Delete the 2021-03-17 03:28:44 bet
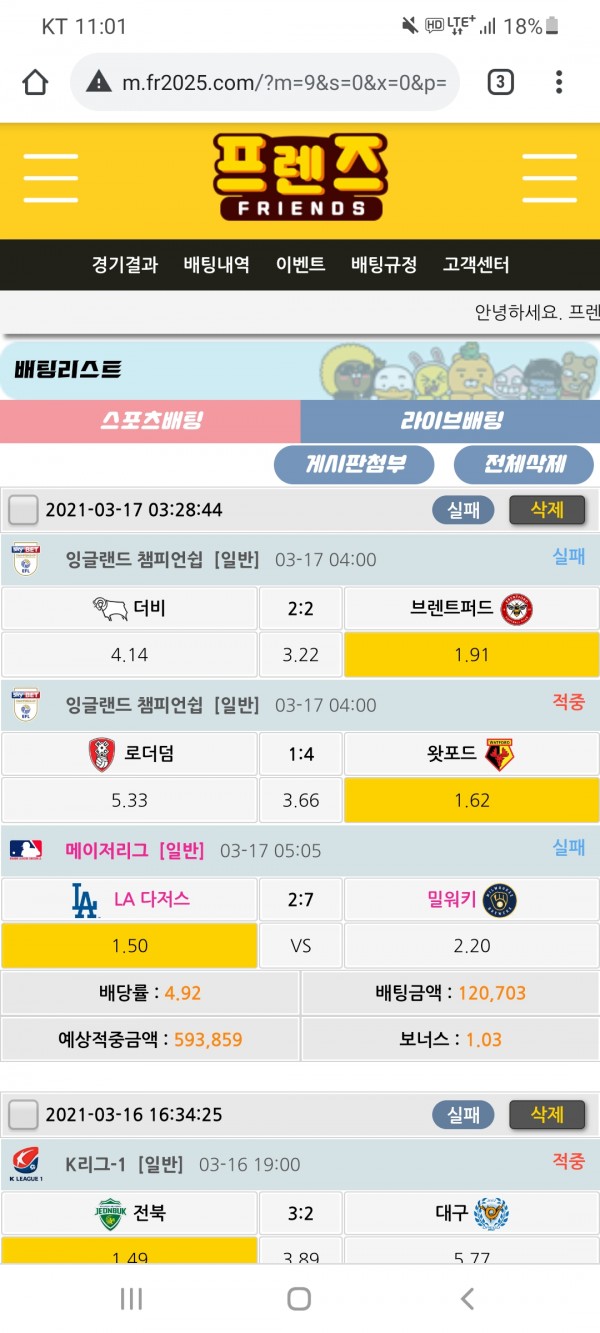This screenshot has height=1333, width=600. click(x=546, y=510)
